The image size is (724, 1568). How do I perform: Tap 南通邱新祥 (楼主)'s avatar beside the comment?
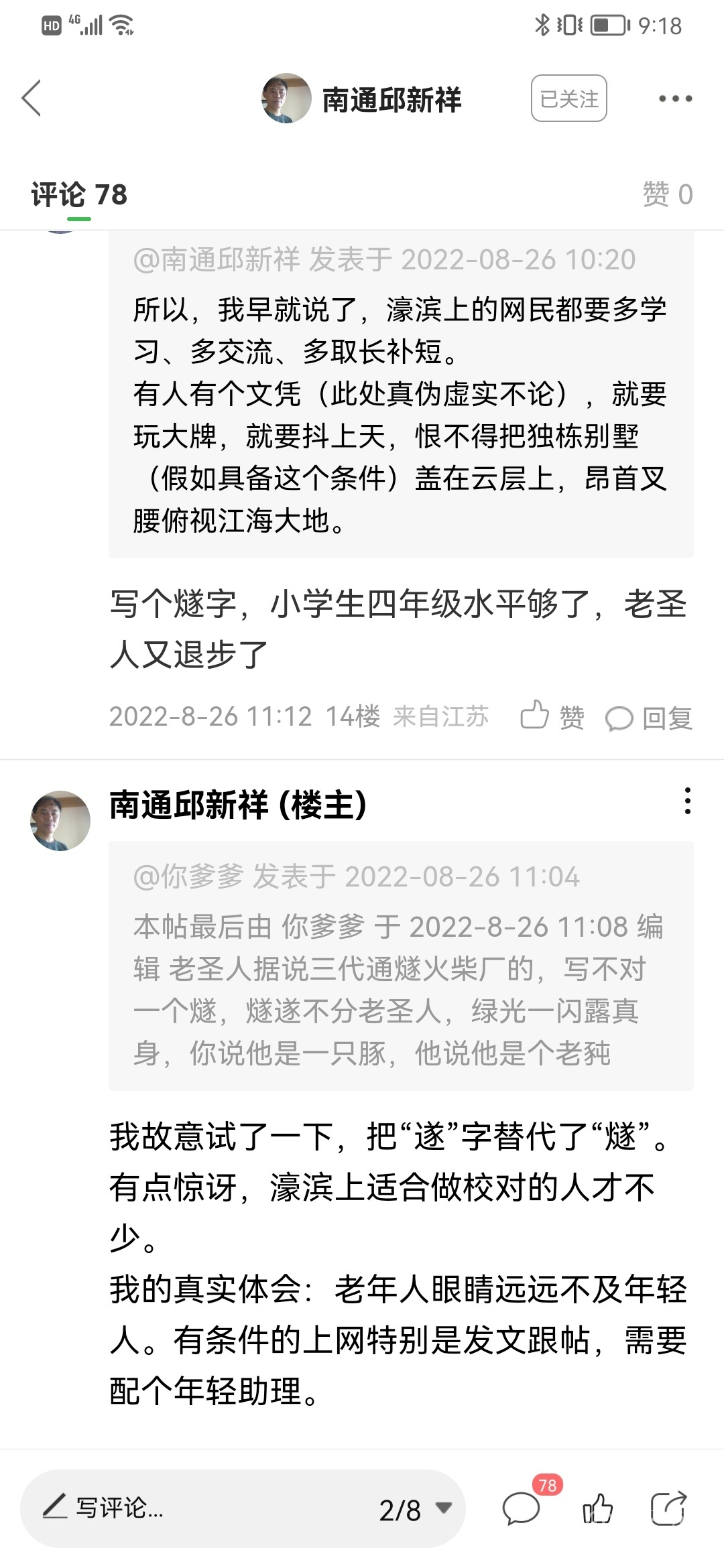(60, 820)
